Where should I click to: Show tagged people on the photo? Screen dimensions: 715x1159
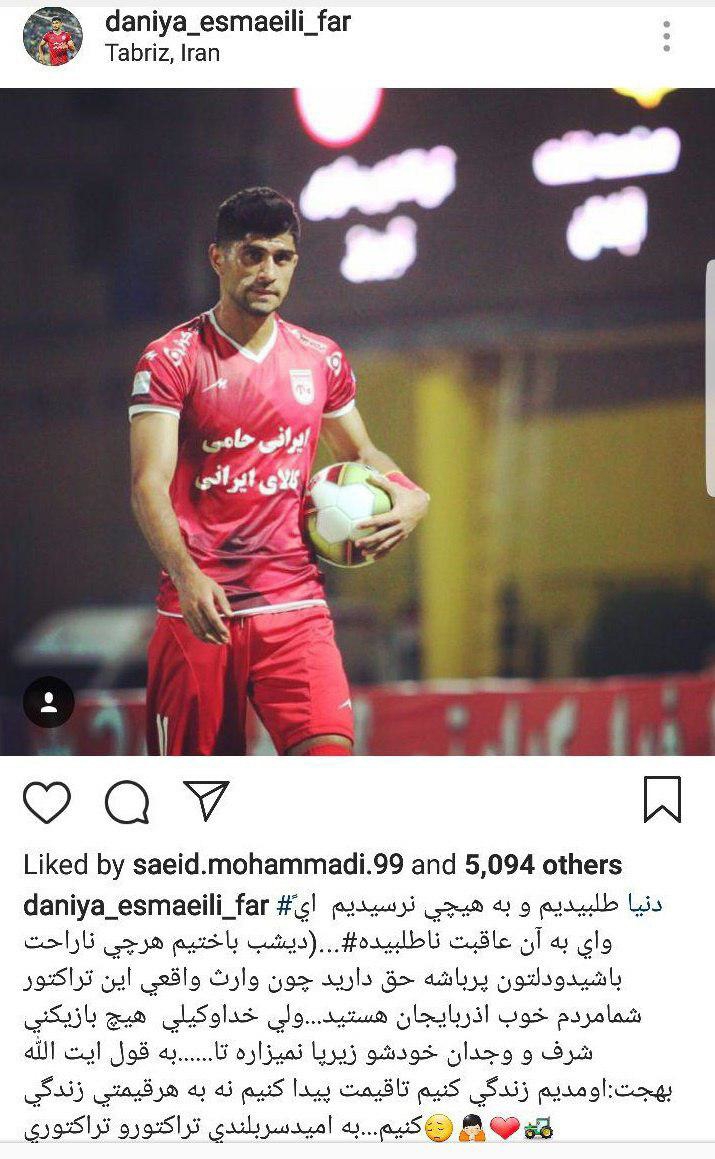click(48, 702)
